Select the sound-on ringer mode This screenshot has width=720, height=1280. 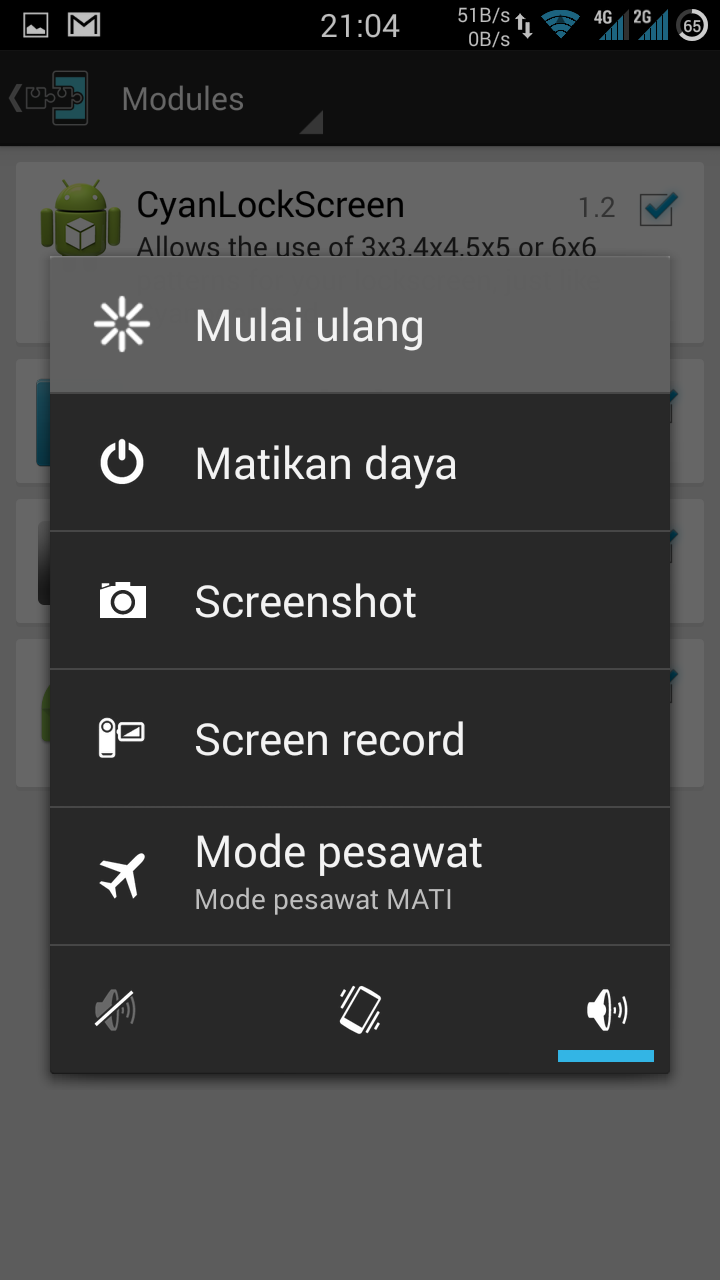pos(606,1010)
